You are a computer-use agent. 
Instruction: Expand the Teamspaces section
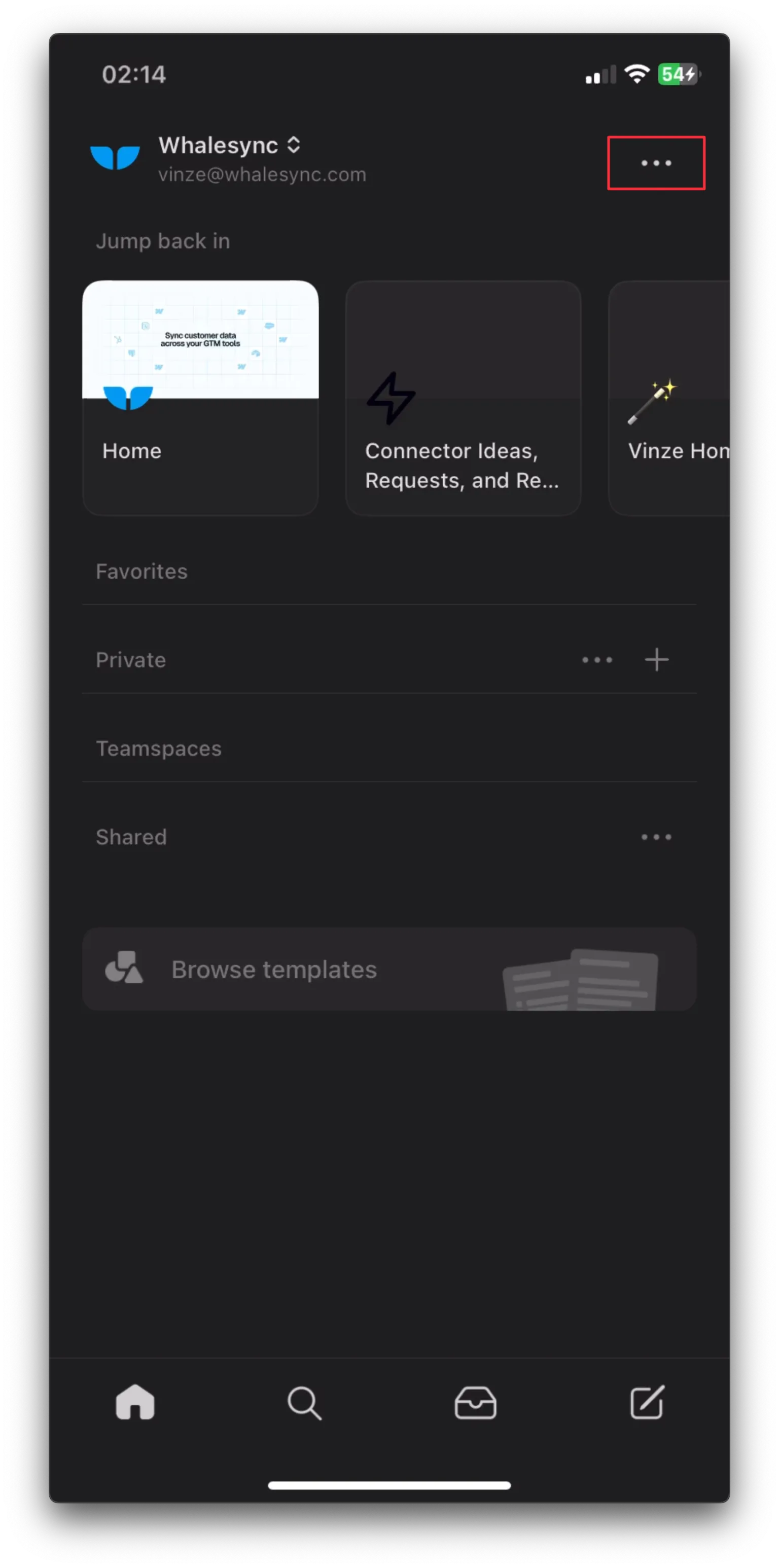point(159,748)
